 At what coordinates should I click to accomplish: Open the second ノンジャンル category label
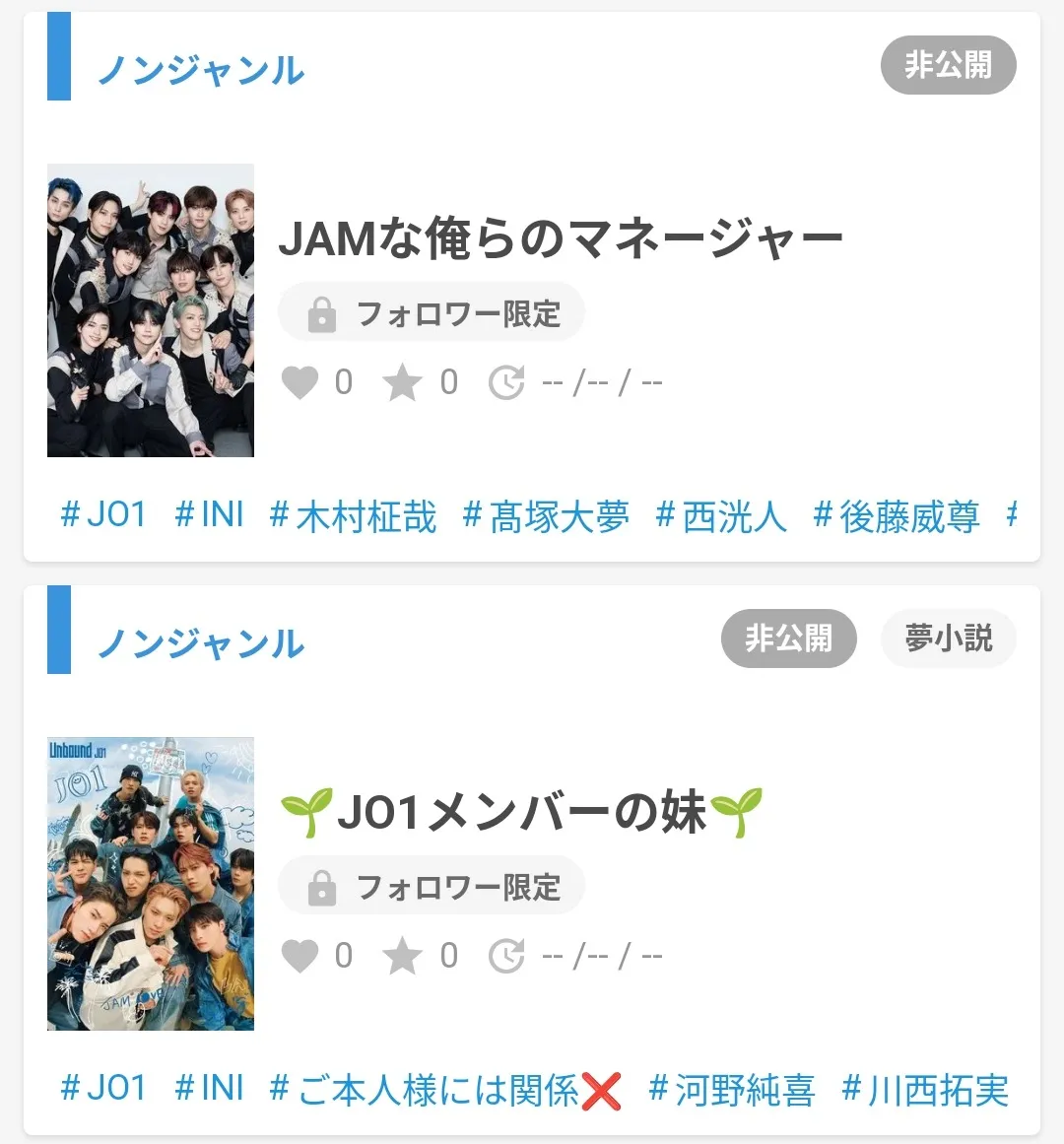click(x=200, y=642)
